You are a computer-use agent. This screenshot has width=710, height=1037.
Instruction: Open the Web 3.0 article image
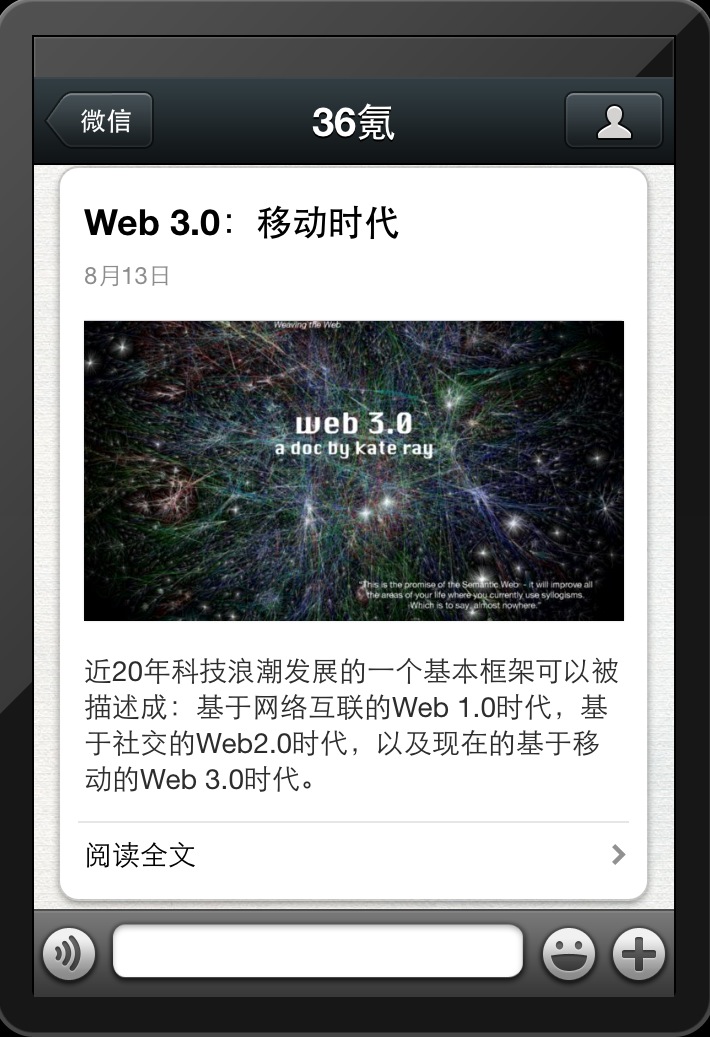point(354,471)
